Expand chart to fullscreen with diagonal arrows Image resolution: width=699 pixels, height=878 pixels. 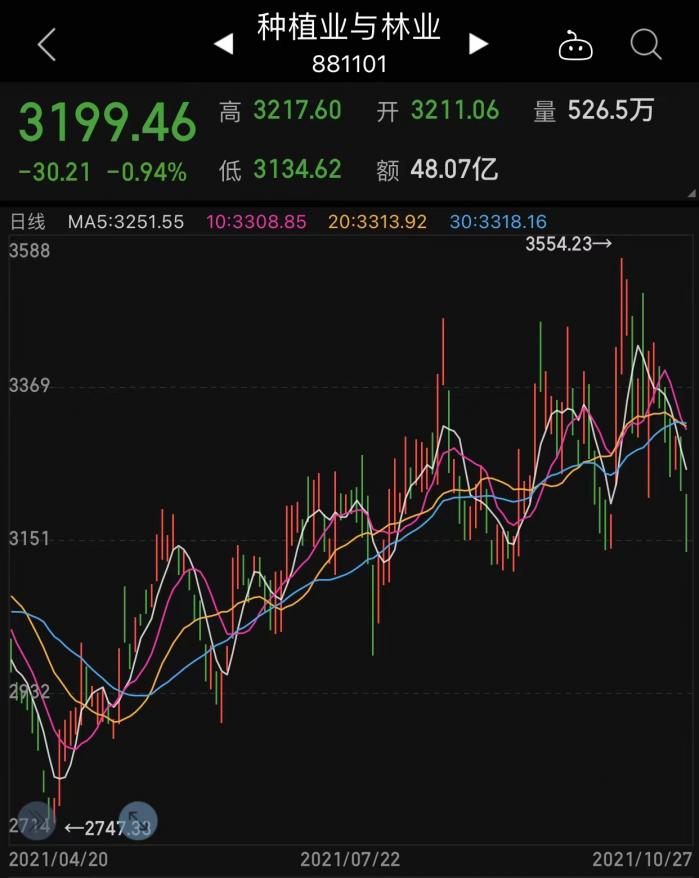pyautogui.click(x=137, y=820)
